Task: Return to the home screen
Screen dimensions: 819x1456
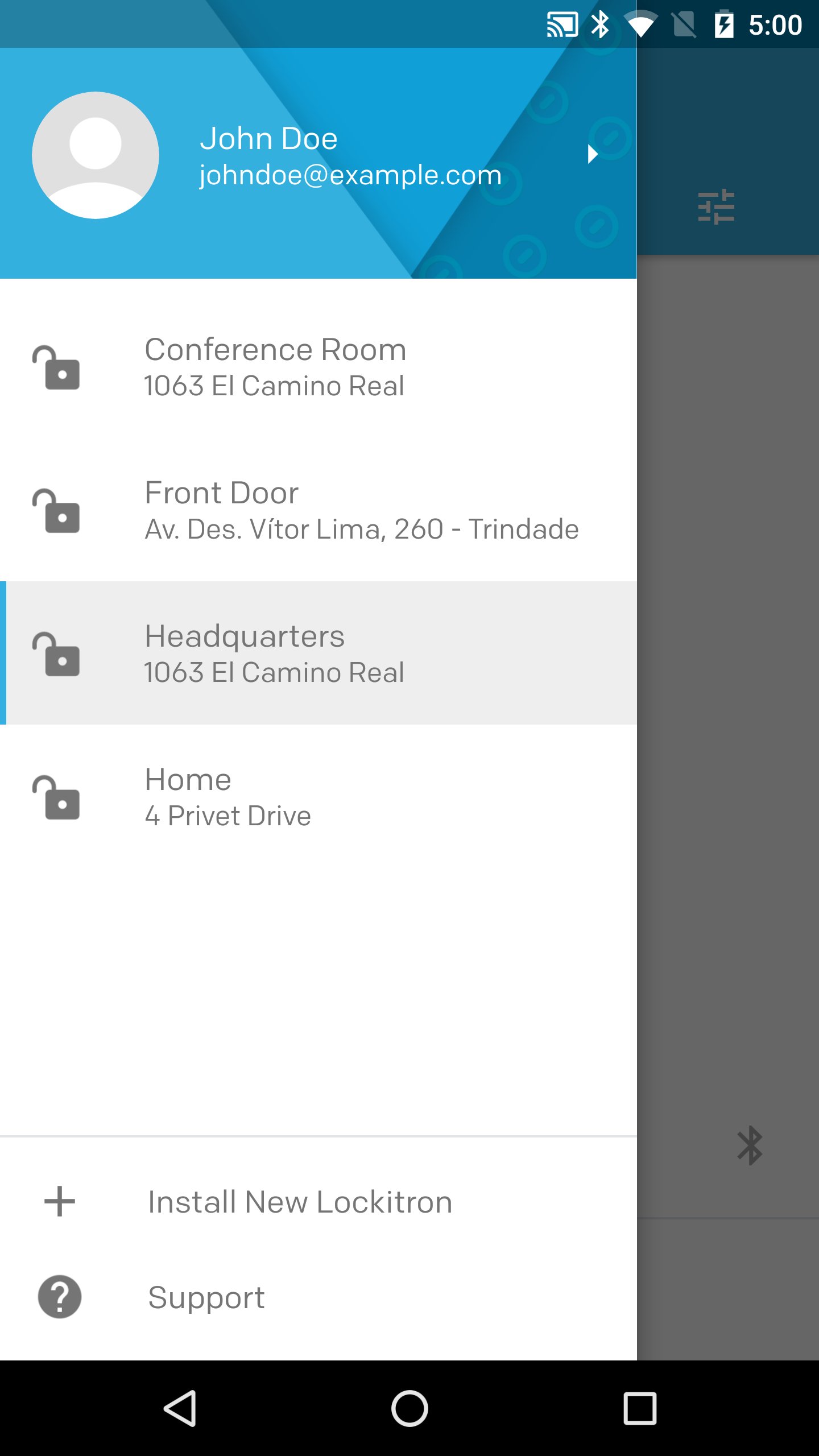Action: pos(409,1408)
